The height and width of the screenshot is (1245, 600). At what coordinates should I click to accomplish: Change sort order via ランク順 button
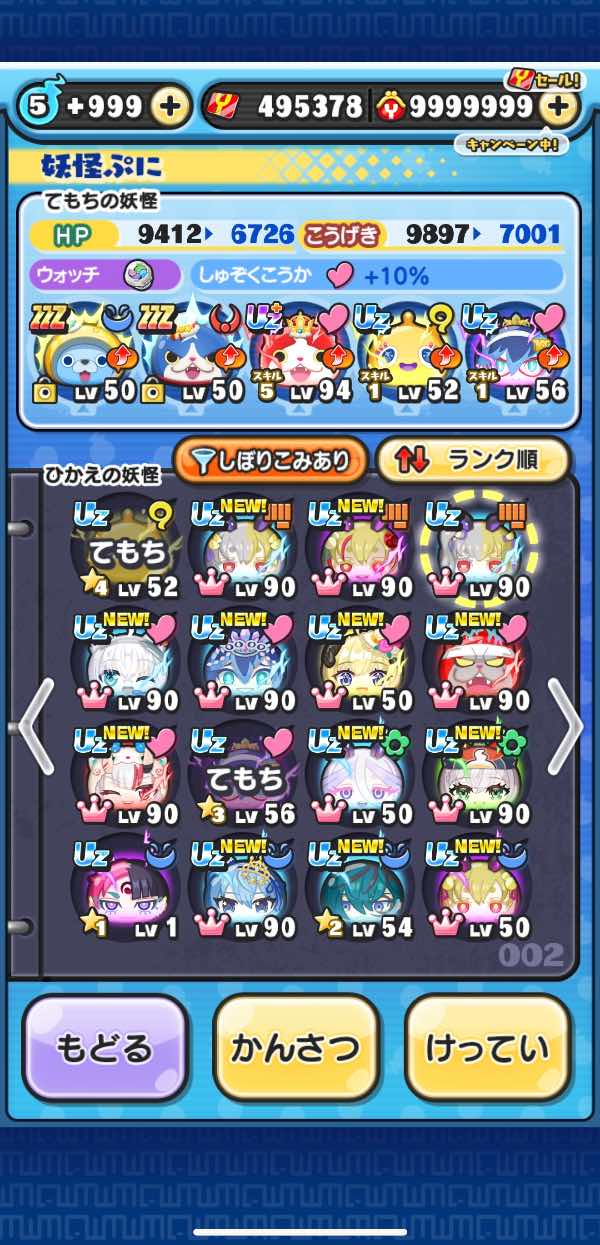(x=474, y=460)
